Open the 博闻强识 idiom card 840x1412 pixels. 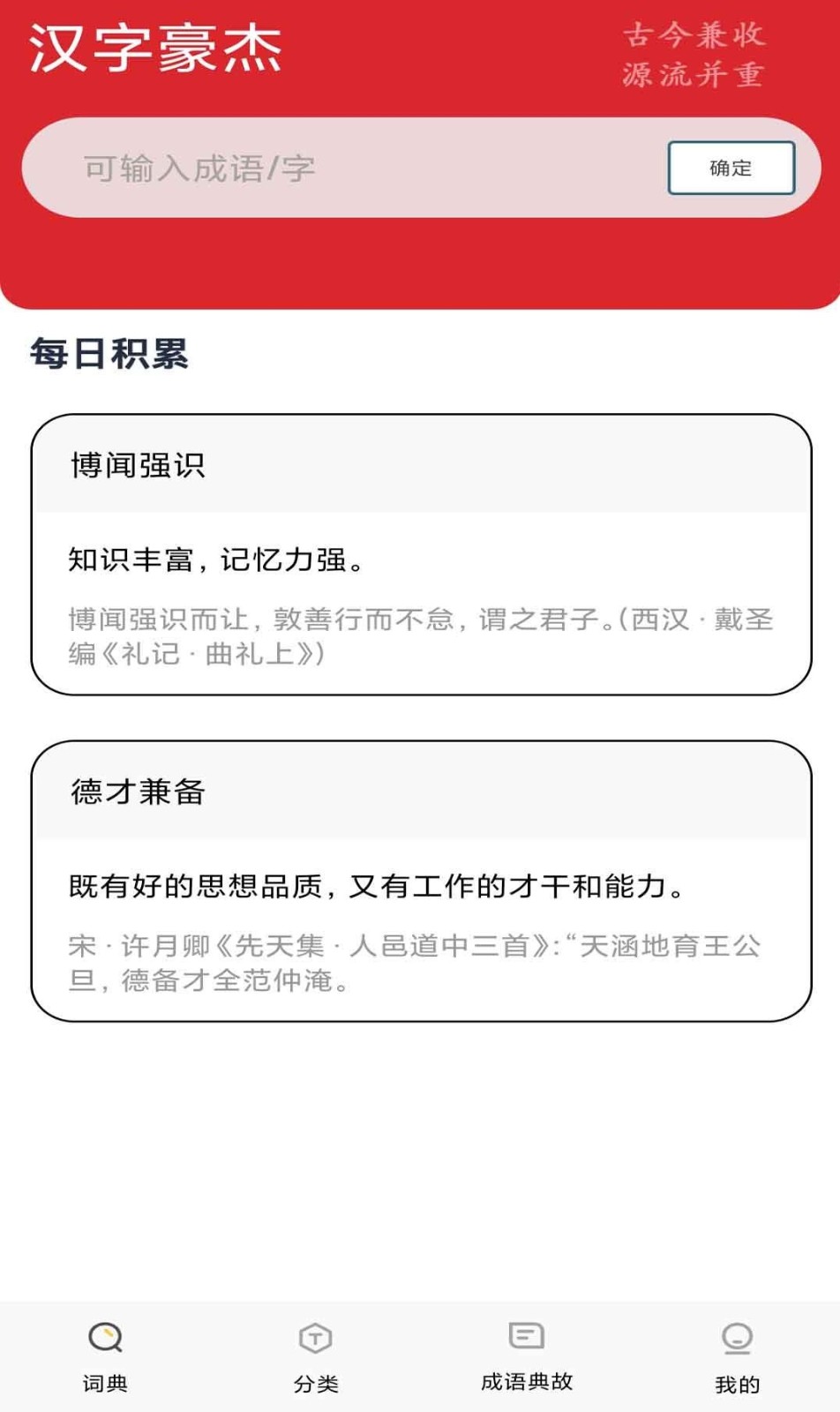[x=421, y=554]
